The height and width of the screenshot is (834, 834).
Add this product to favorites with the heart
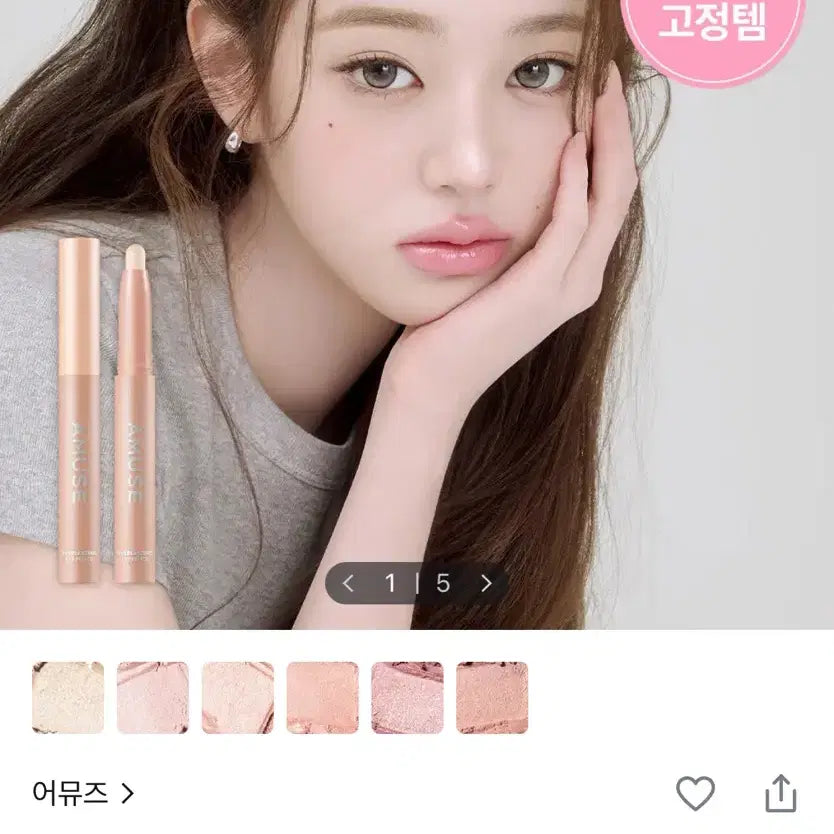tap(696, 793)
